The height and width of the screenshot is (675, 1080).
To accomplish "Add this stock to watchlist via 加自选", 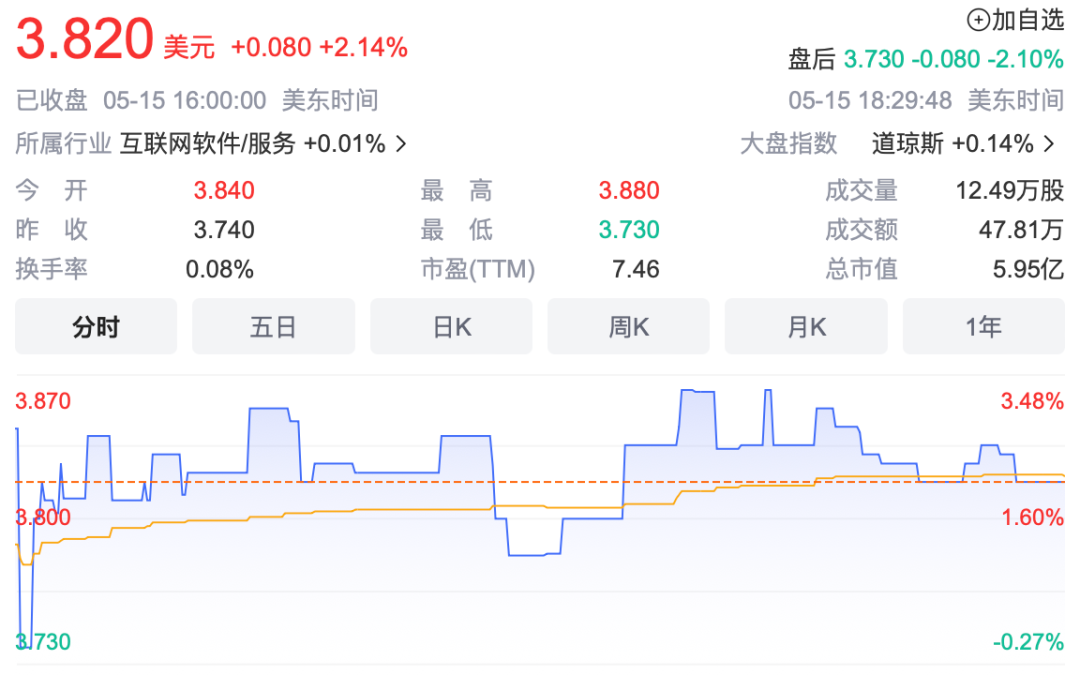I will click(1014, 19).
